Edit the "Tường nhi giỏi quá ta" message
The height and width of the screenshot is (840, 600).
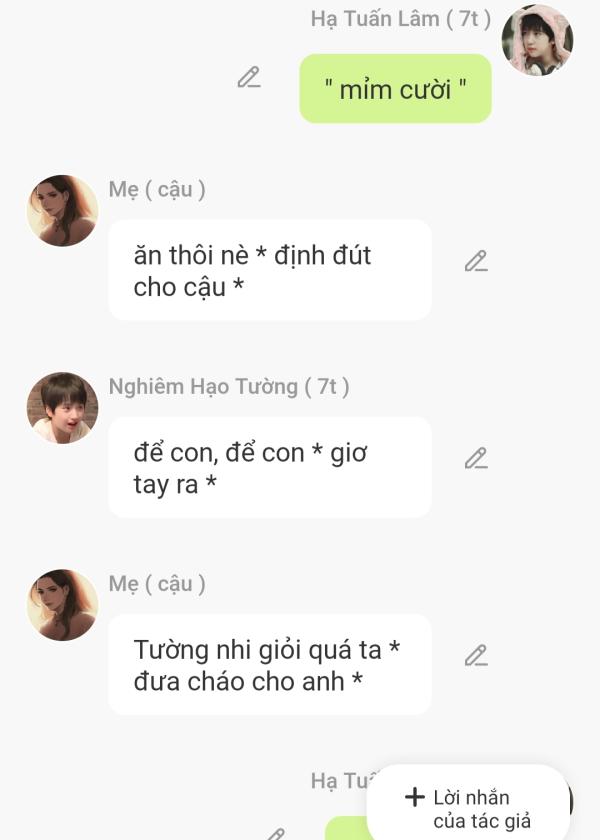tap(476, 656)
